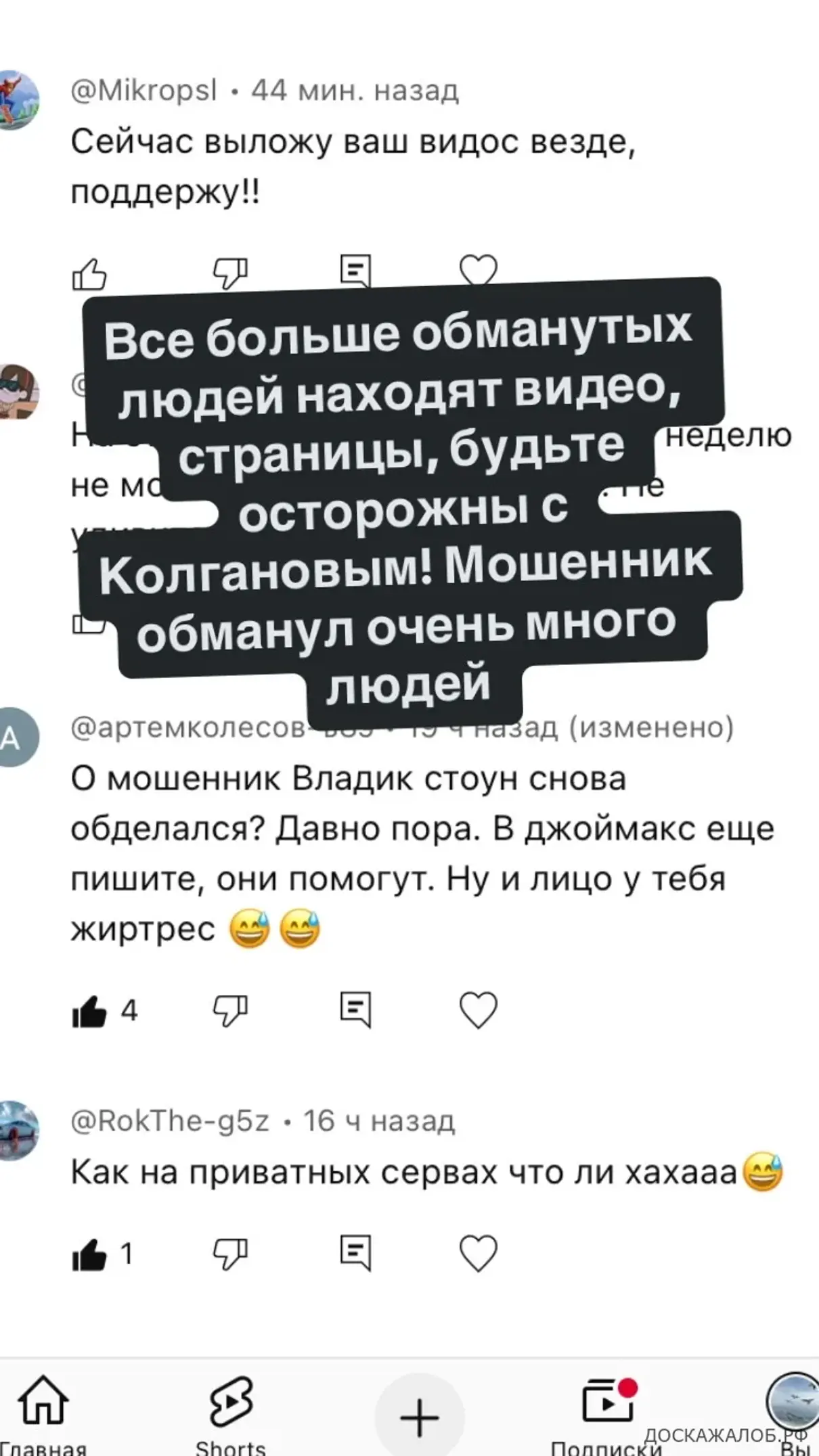Open the @RokThe-g5z channel avatar
The height and width of the screenshot is (1456, 819).
tap(17, 1131)
